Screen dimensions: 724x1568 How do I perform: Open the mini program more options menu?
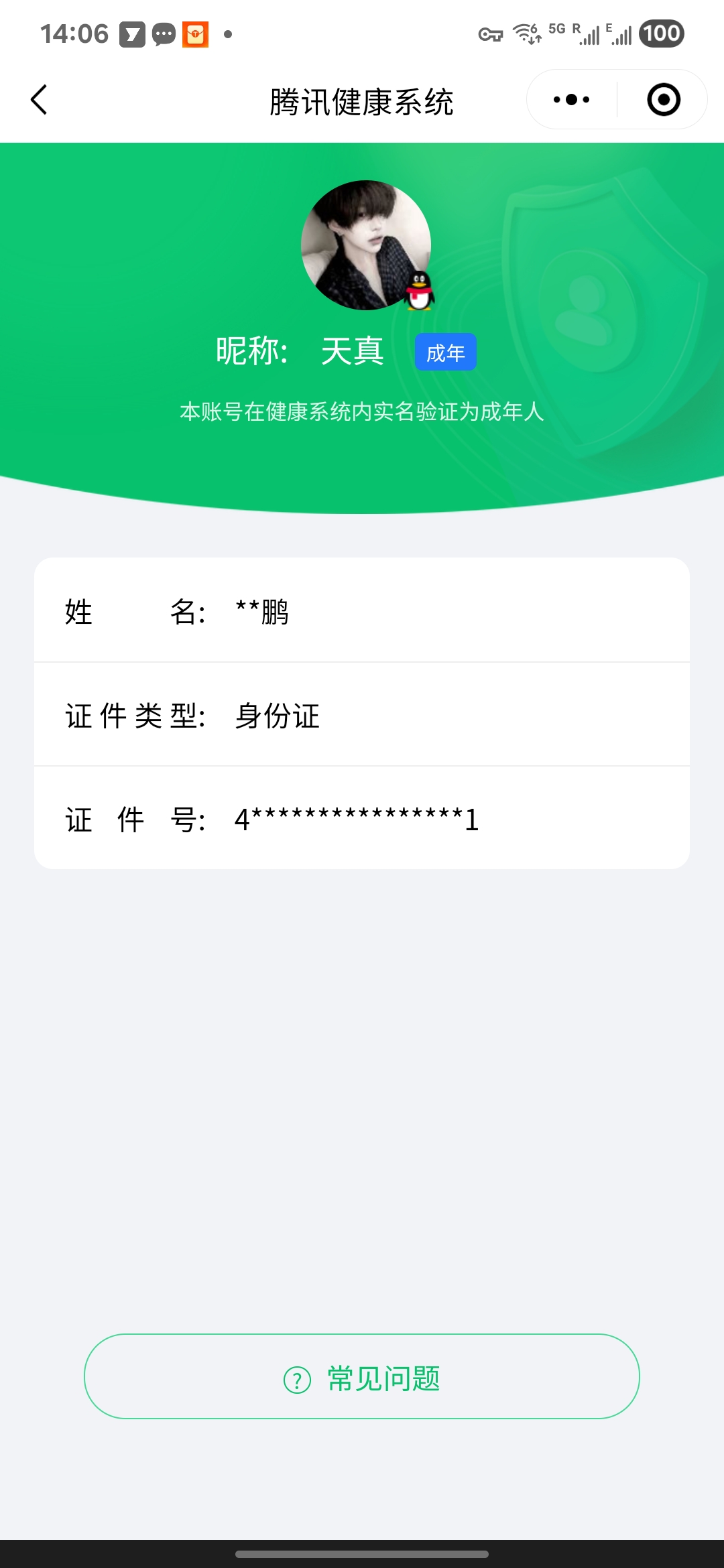571,100
